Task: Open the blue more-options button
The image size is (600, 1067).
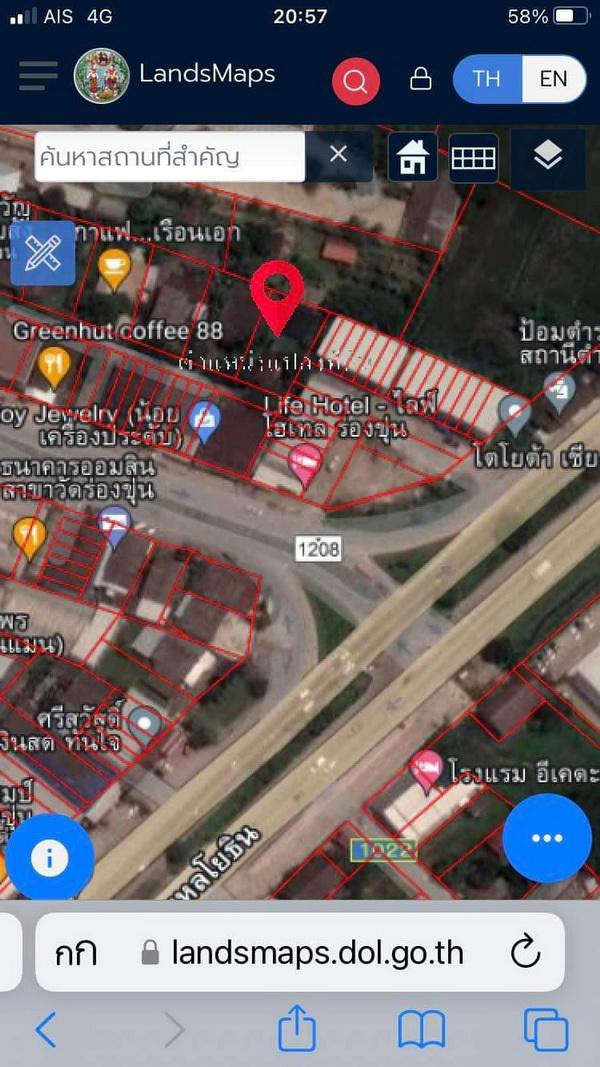Action: click(x=547, y=838)
